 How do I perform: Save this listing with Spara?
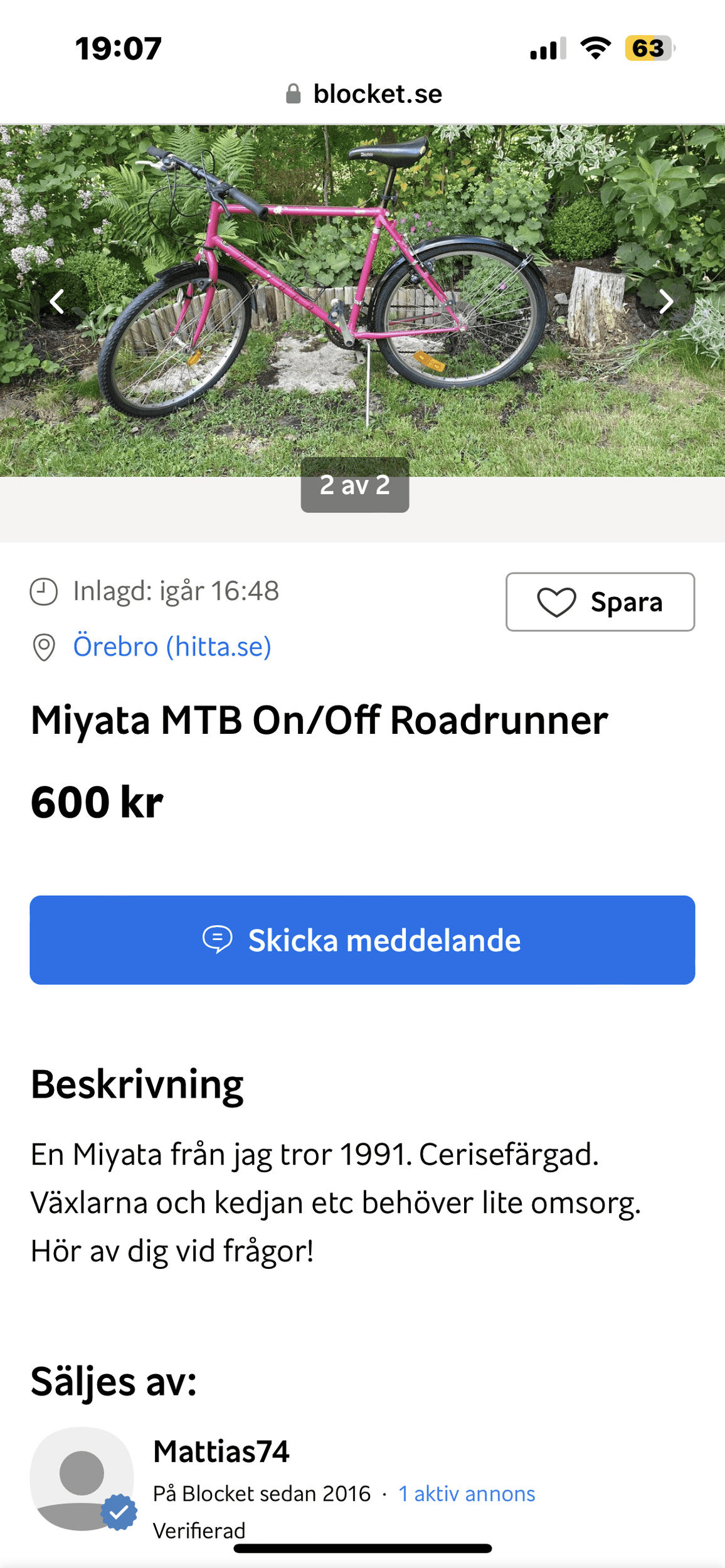coord(600,602)
